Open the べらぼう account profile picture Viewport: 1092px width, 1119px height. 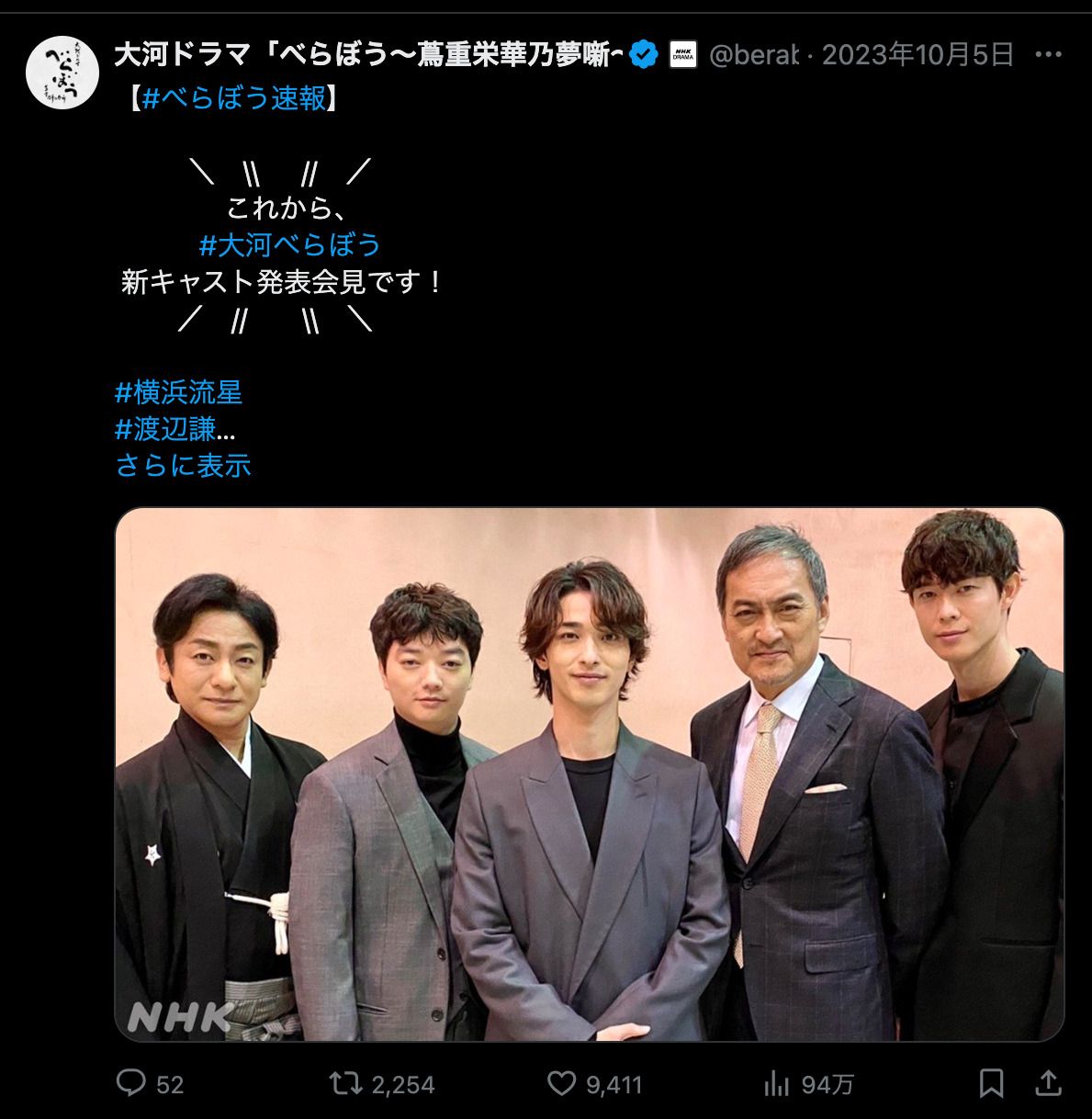[62, 73]
